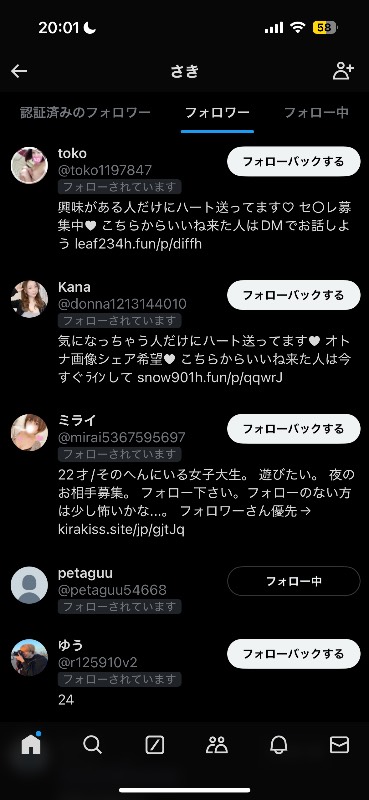369x800 pixels.
Task: Open toko's profile row
Action: coord(184,199)
